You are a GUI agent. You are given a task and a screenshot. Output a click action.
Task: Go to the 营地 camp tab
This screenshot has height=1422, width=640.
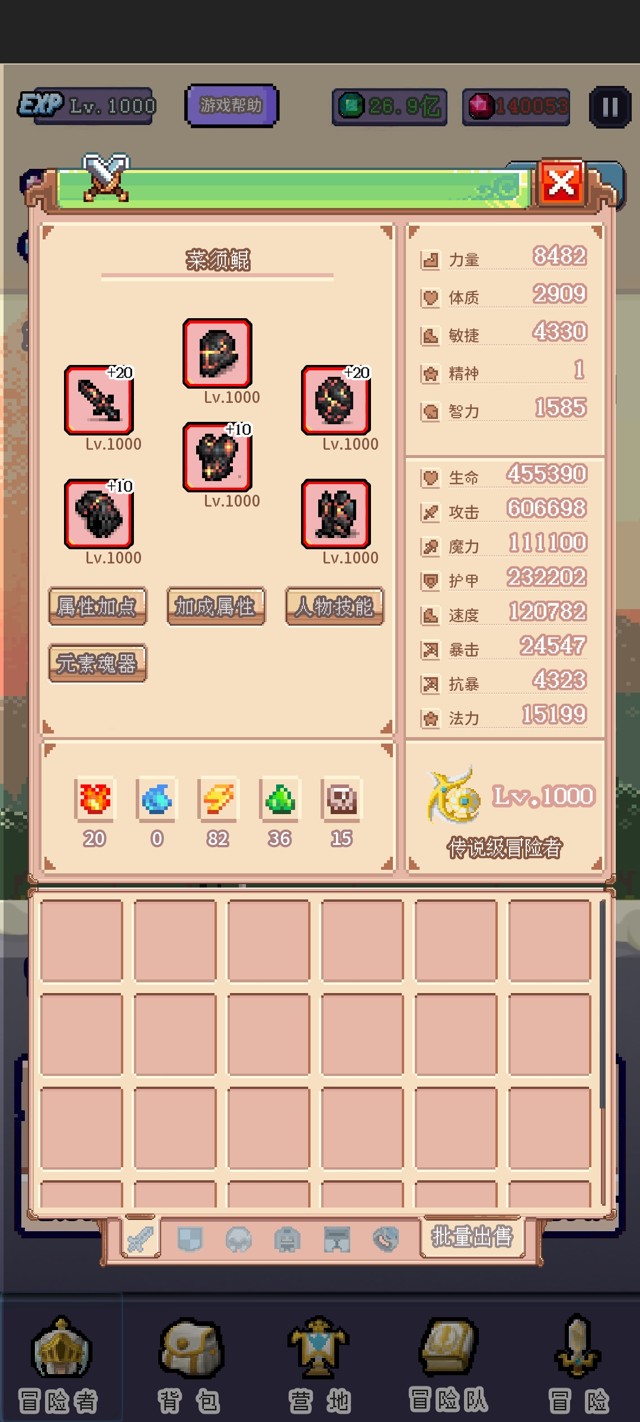pyautogui.click(x=319, y=1364)
